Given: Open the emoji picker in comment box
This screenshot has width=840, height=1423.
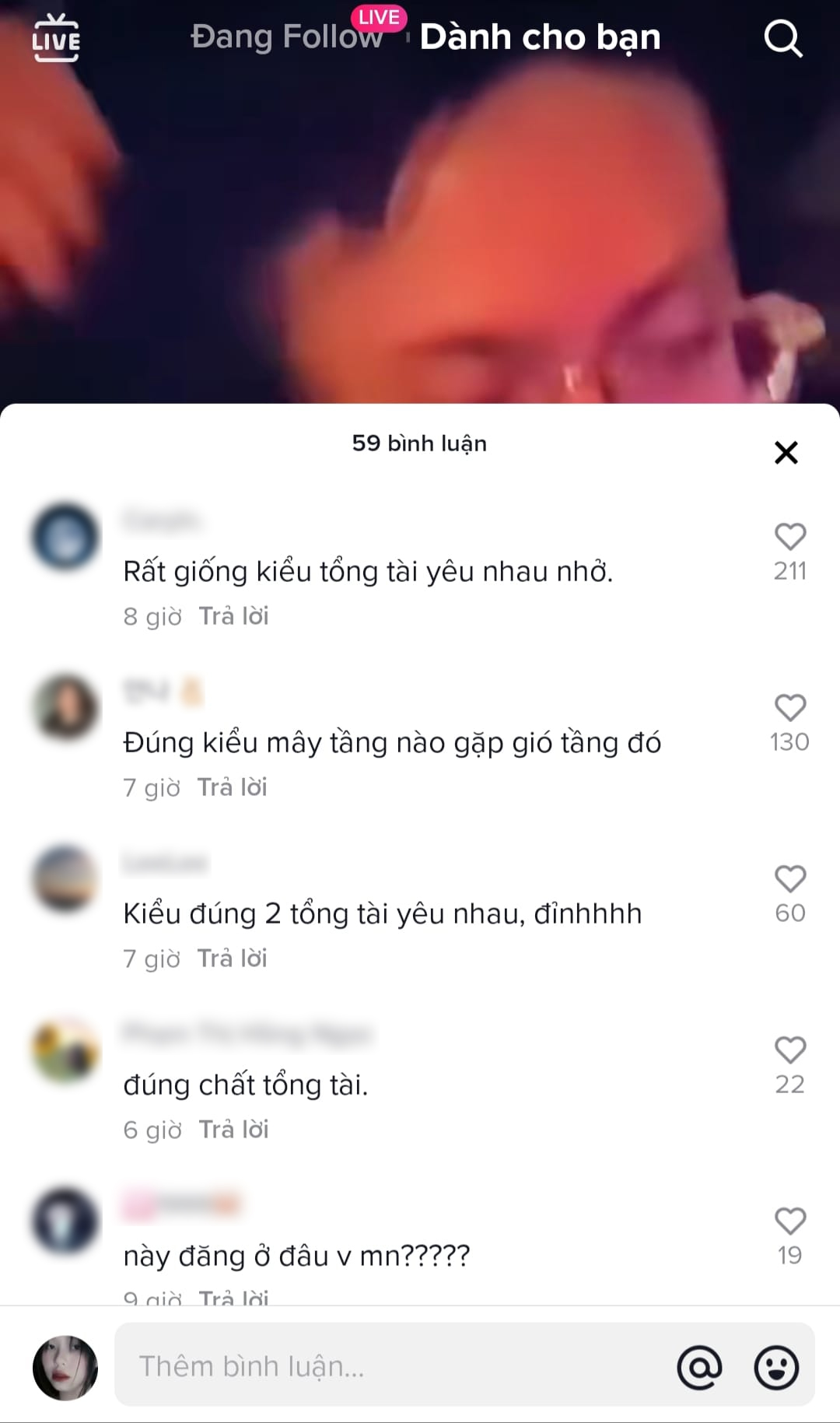Looking at the screenshot, I should click(x=776, y=1367).
